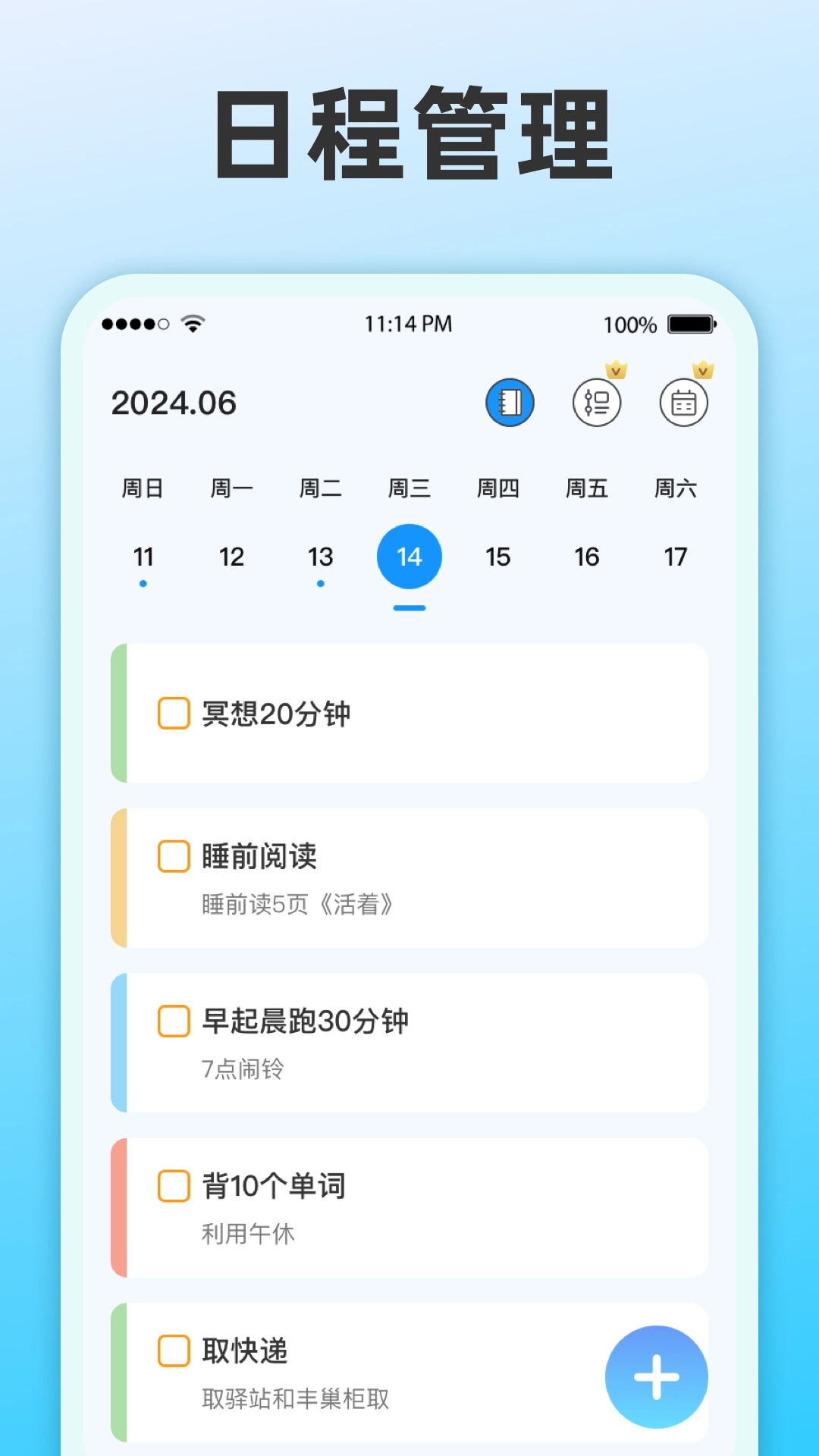Open the timeline list settings icon

coord(597,403)
